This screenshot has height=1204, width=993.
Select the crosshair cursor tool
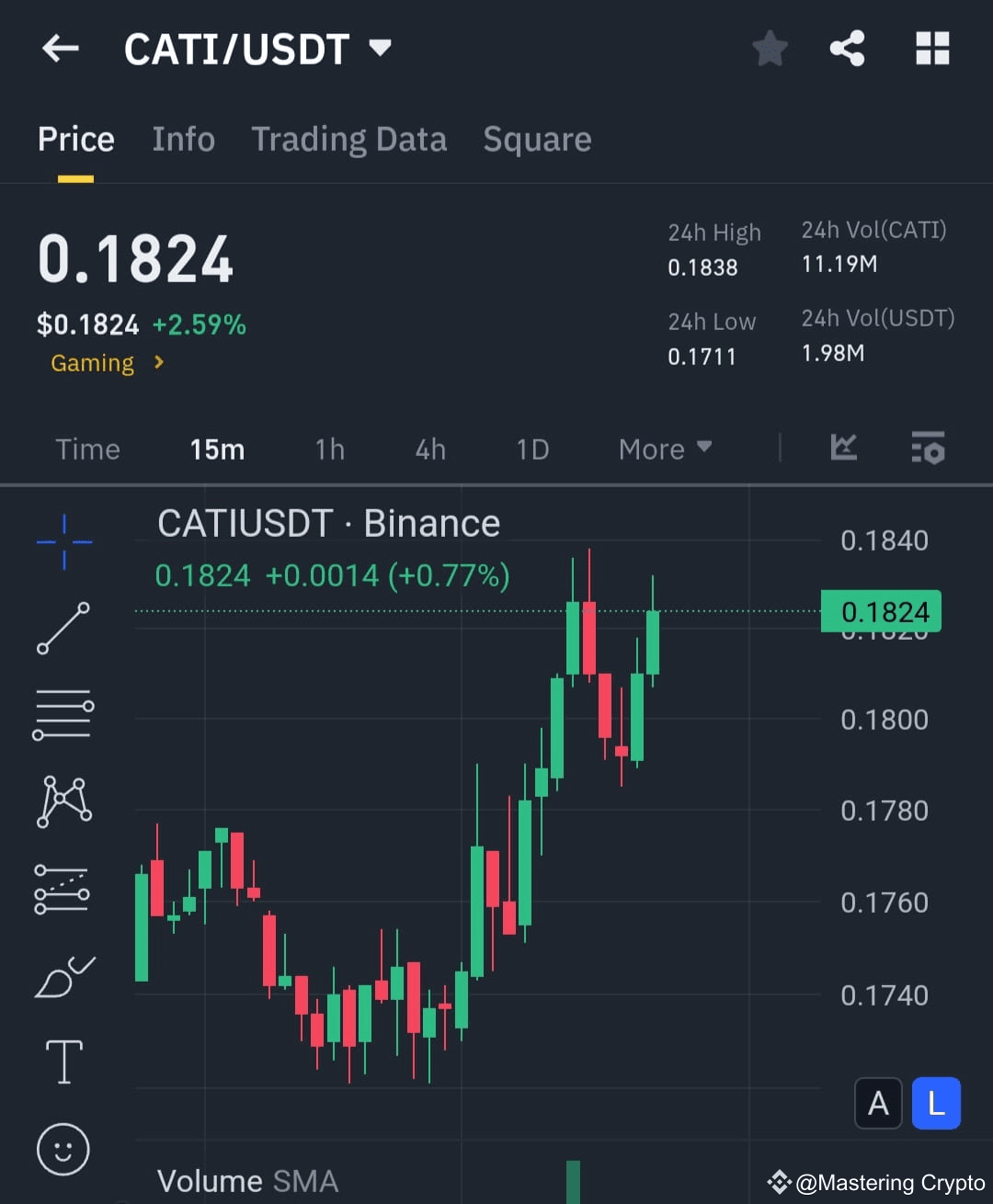pyautogui.click(x=63, y=540)
